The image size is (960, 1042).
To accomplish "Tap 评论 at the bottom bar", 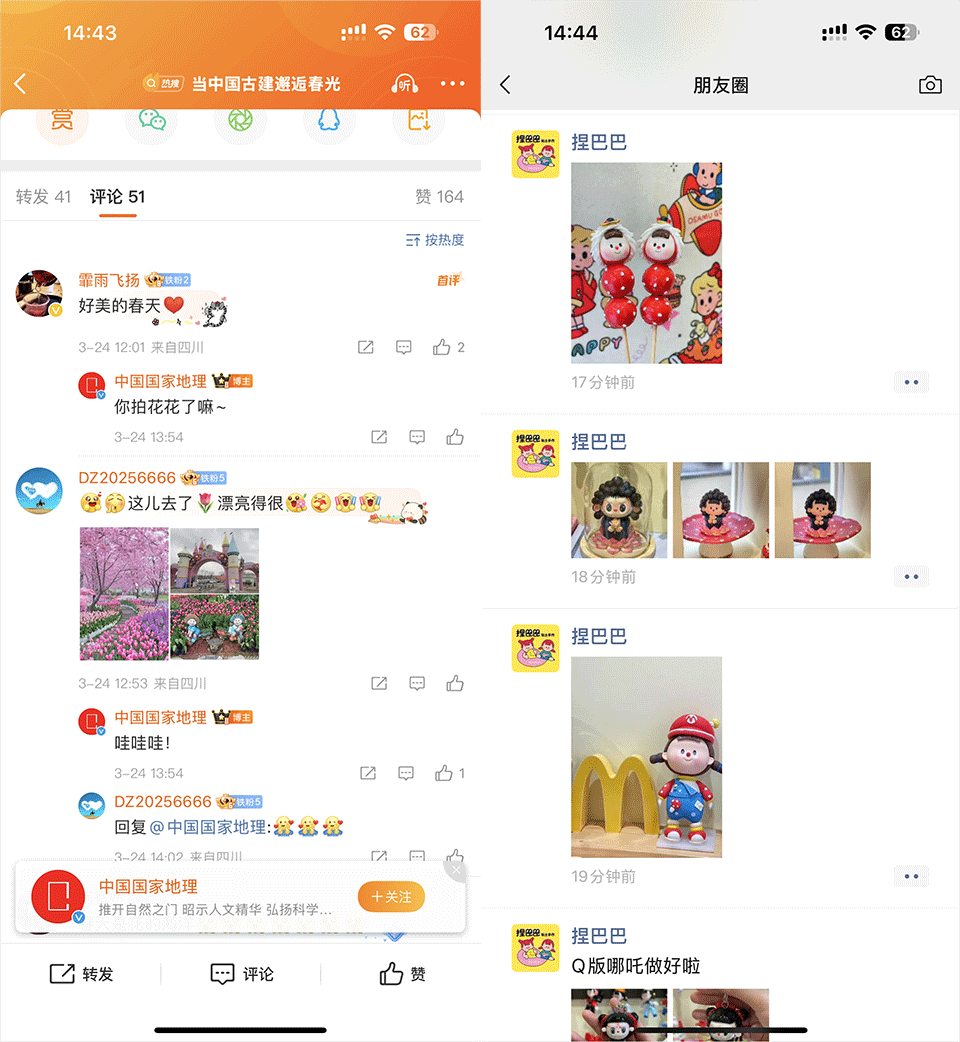I will (x=241, y=974).
